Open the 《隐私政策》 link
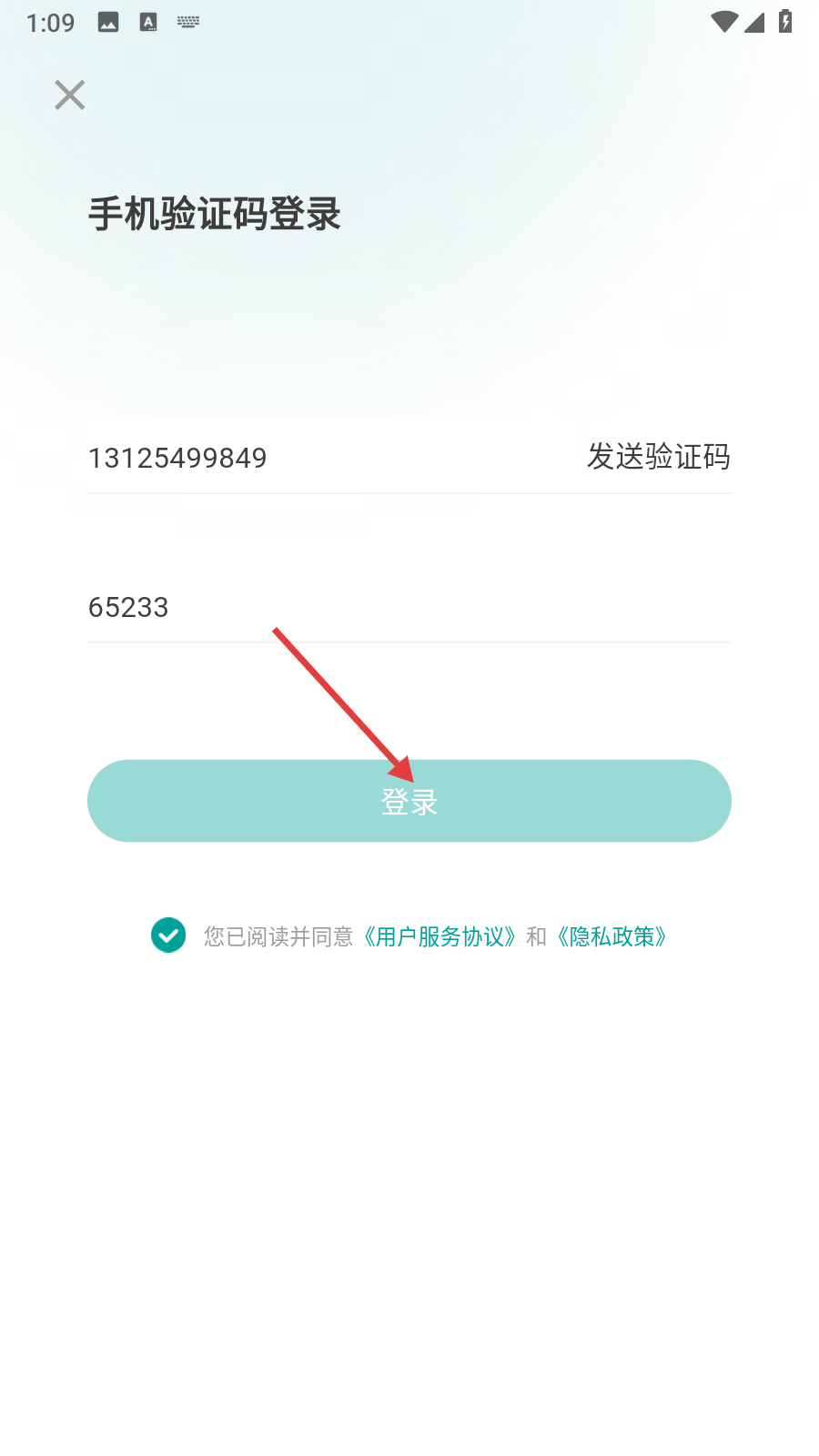The height and width of the screenshot is (1456, 819). 612,936
